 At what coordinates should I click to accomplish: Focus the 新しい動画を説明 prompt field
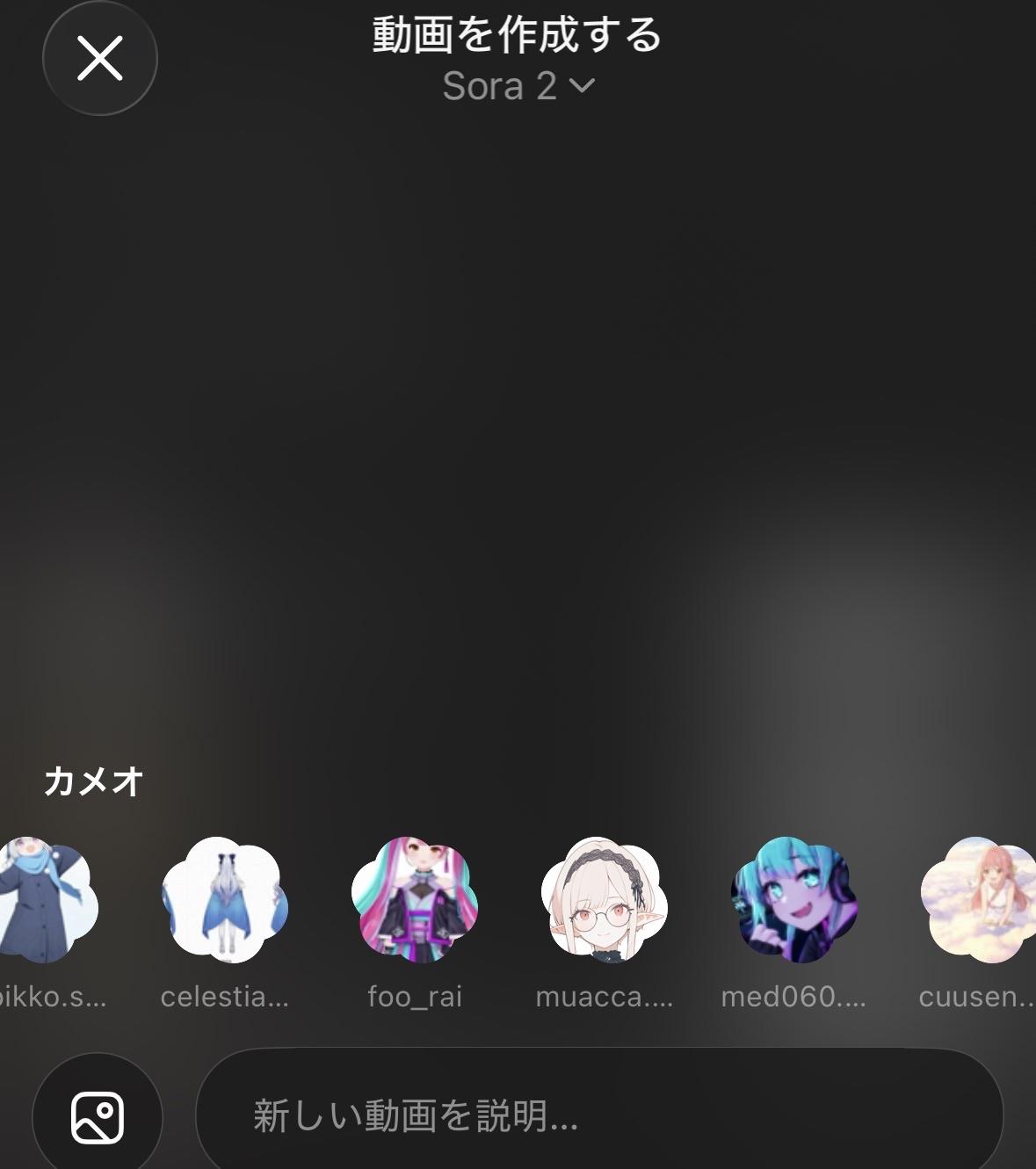pyautogui.click(x=598, y=1116)
